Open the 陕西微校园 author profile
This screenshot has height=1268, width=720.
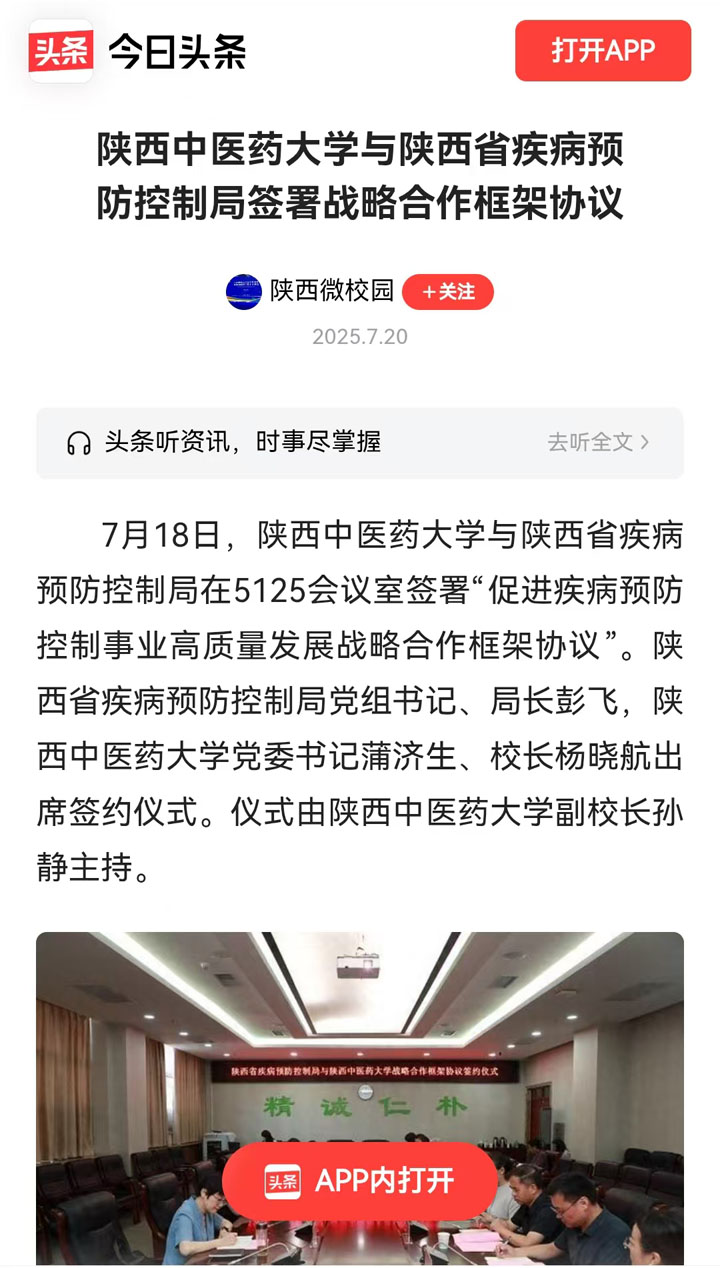point(332,291)
